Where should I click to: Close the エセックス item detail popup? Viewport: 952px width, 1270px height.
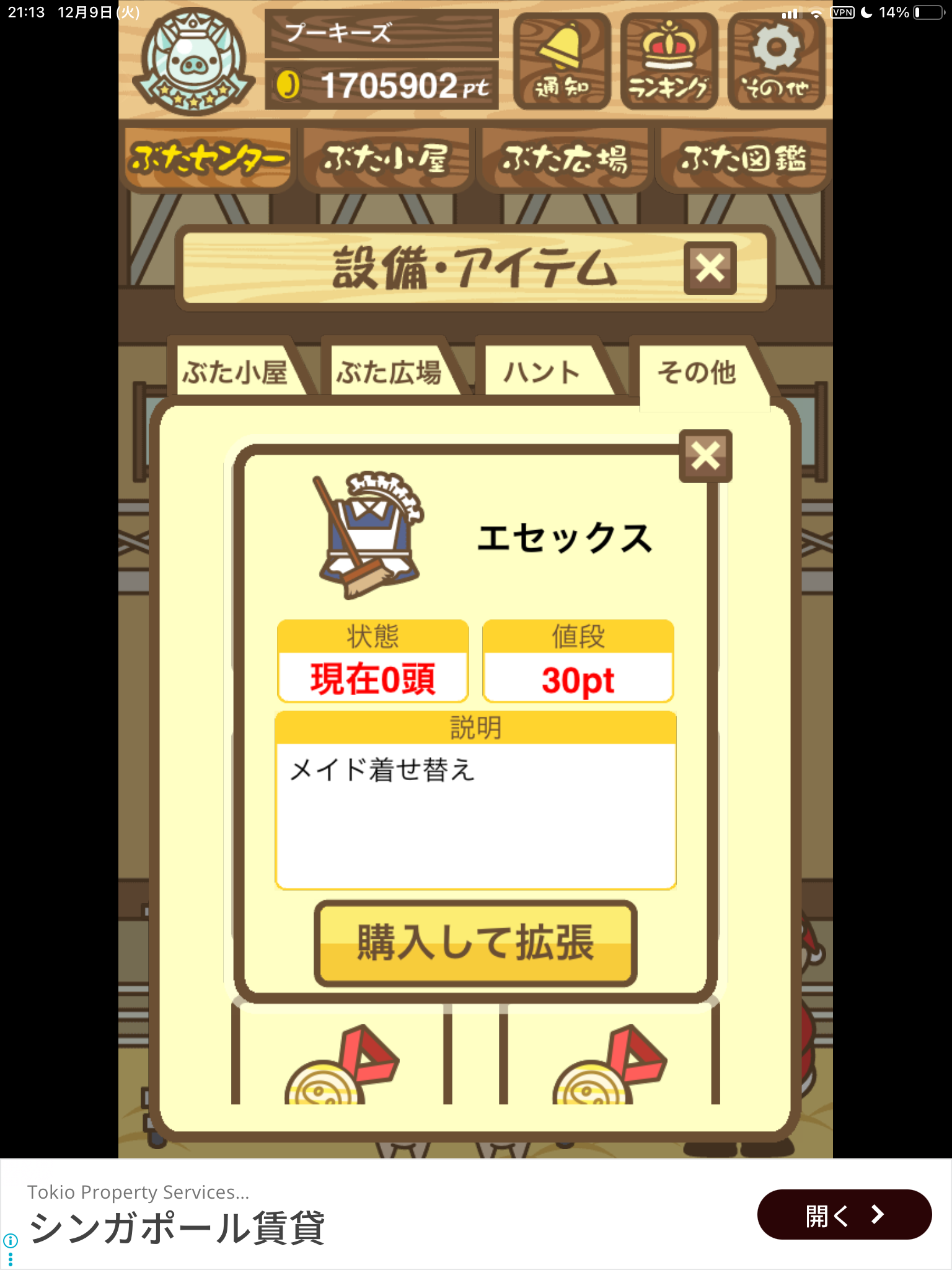pyautogui.click(x=705, y=456)
